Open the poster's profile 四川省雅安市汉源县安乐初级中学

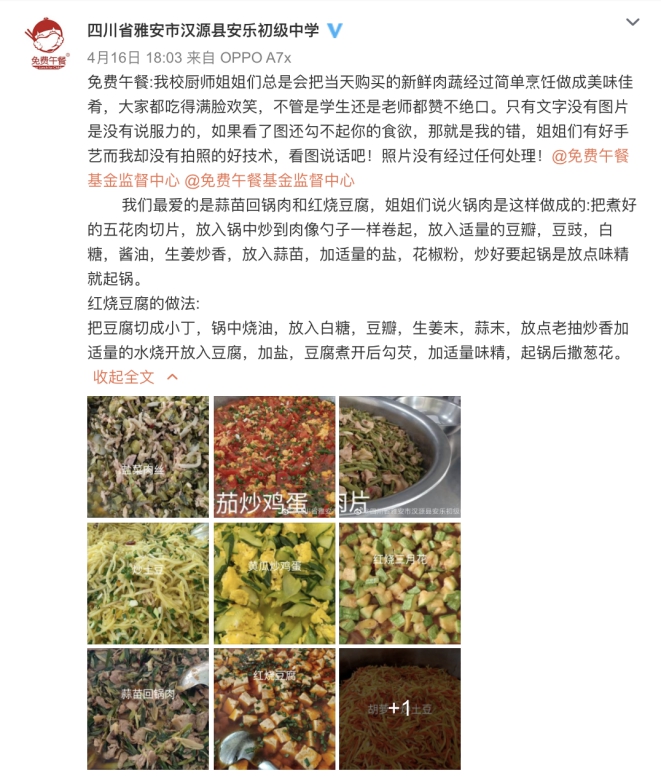coord(203,31)
